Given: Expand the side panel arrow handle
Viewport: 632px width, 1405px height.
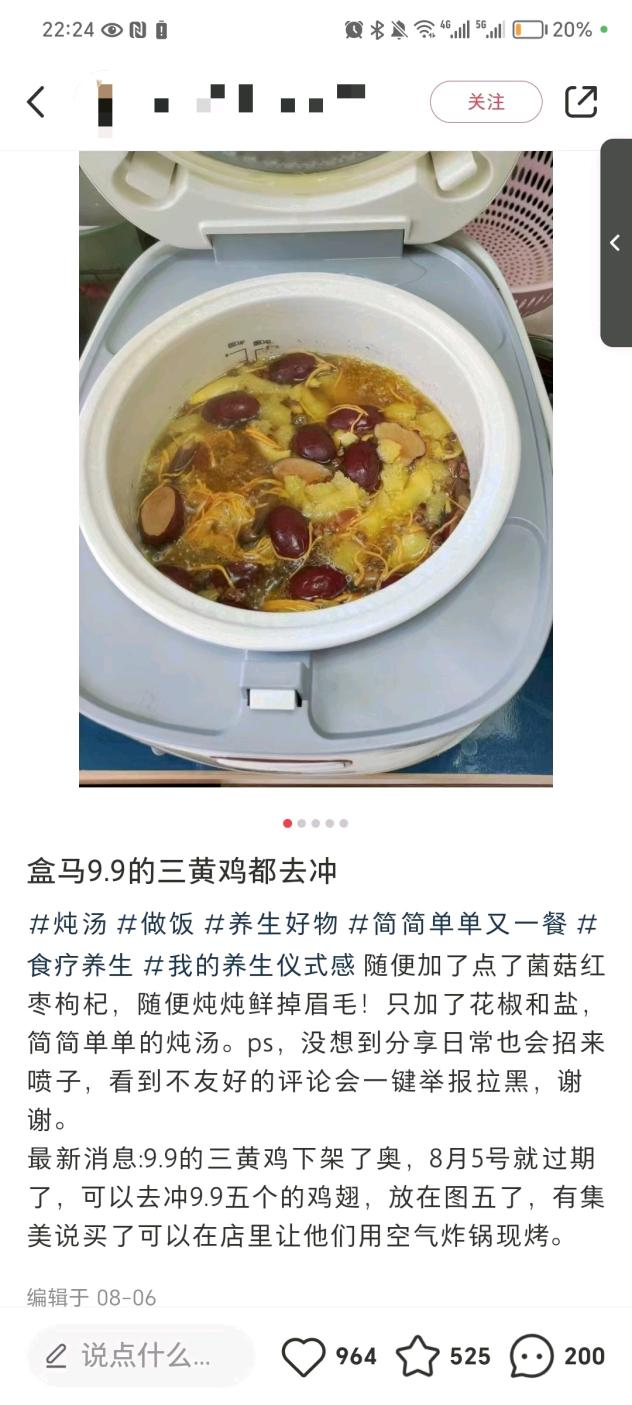Looking at the screenshot, I should tap(615, 243).
